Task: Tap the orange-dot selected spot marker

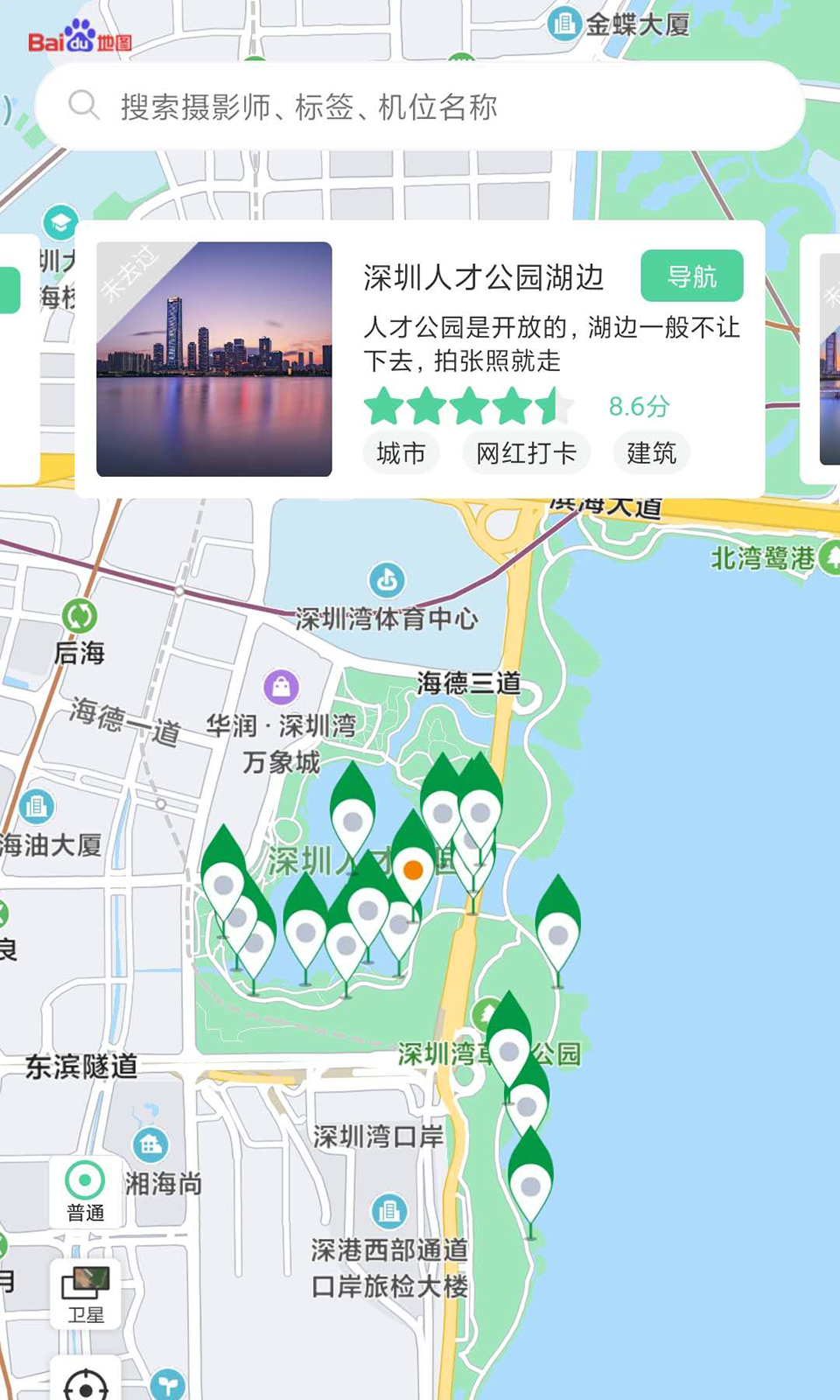Action: tap(413, 869)
